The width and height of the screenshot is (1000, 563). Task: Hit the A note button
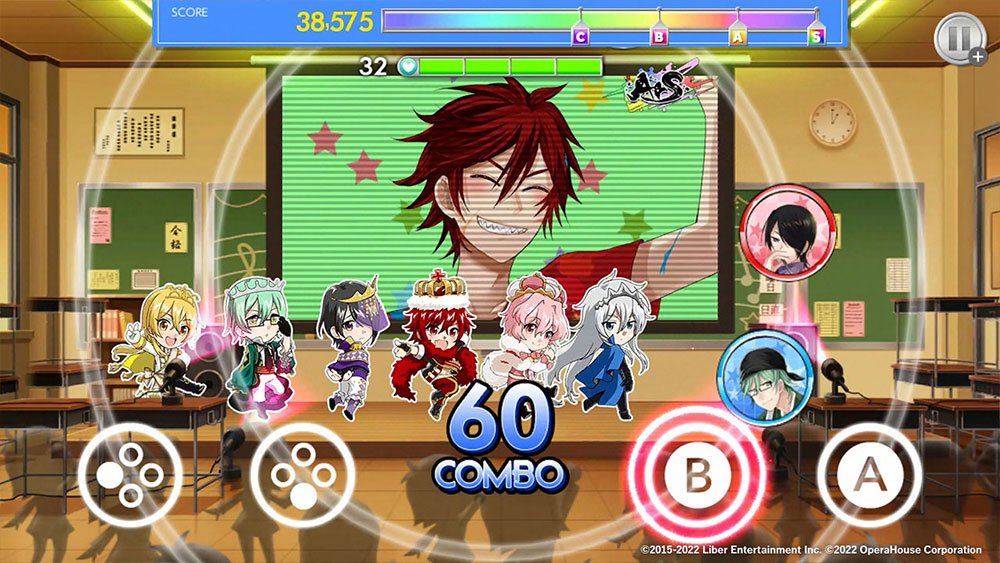click(868, 474)
